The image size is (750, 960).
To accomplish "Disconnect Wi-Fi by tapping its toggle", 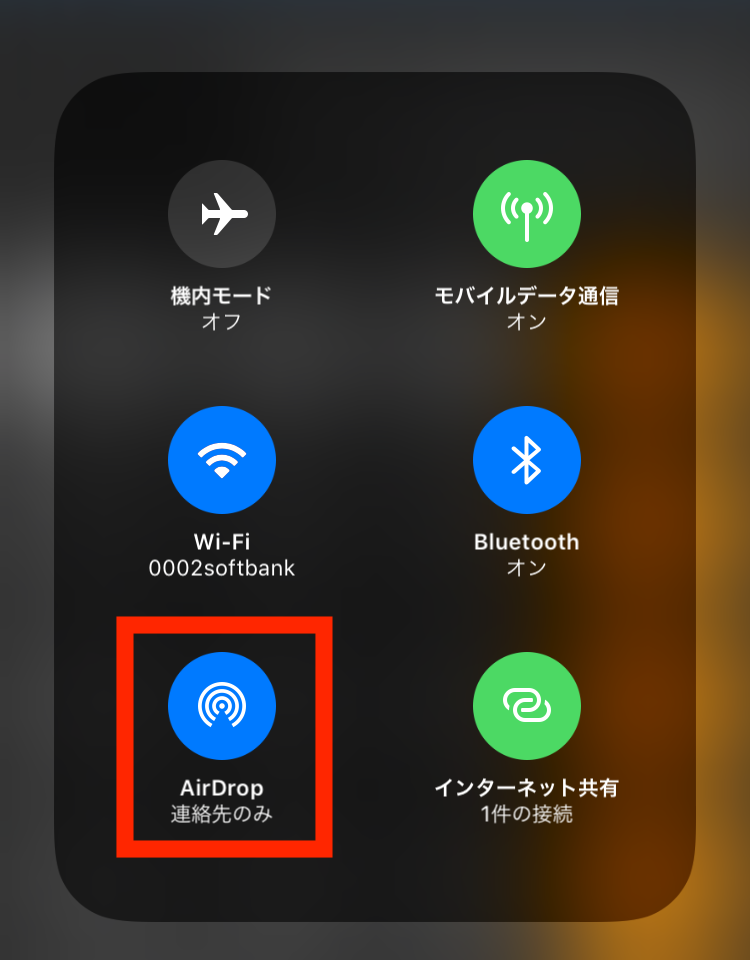I will click(x=222, y=459).
